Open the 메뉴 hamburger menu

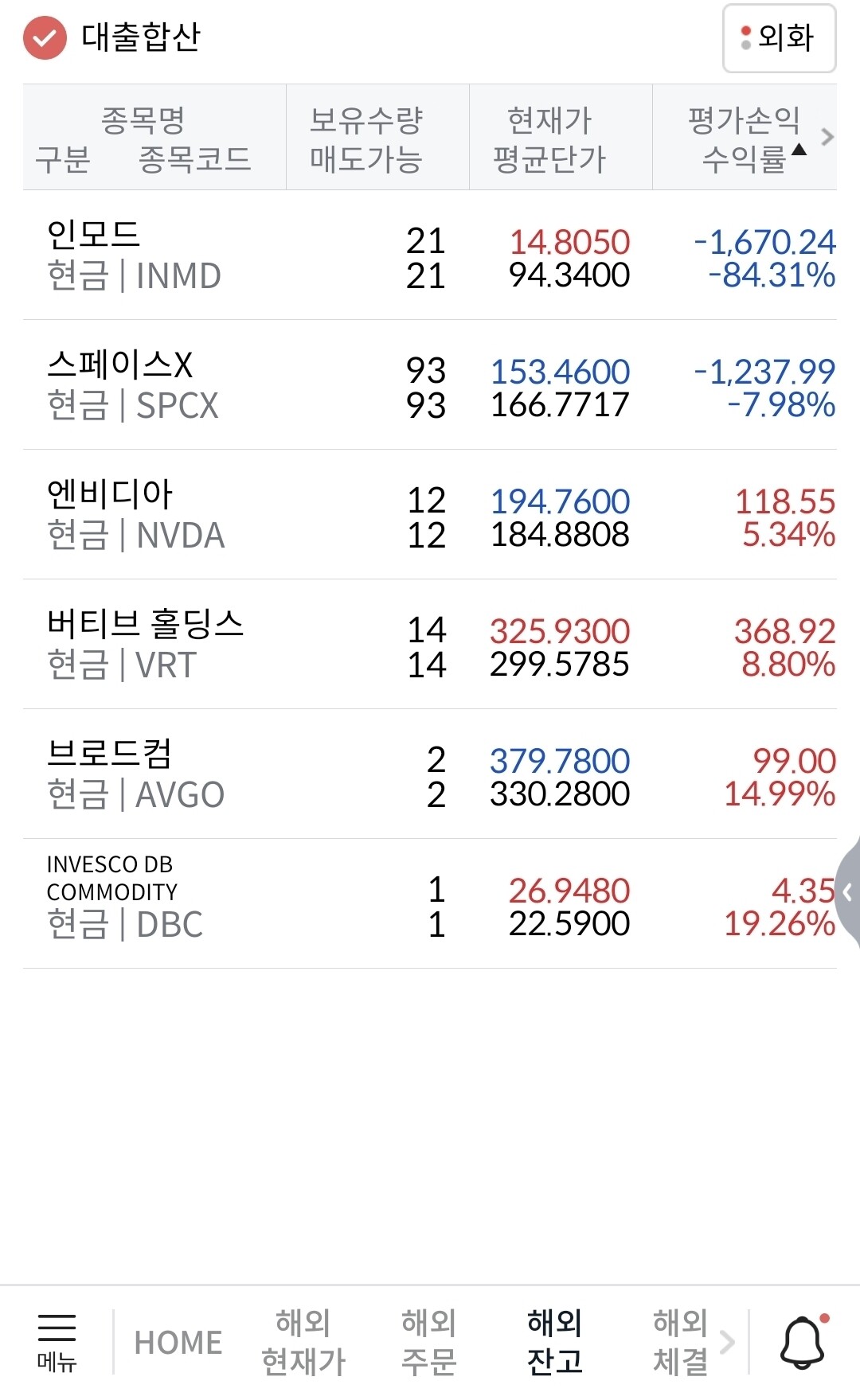pyautogui.click(x=57, y=1343)
